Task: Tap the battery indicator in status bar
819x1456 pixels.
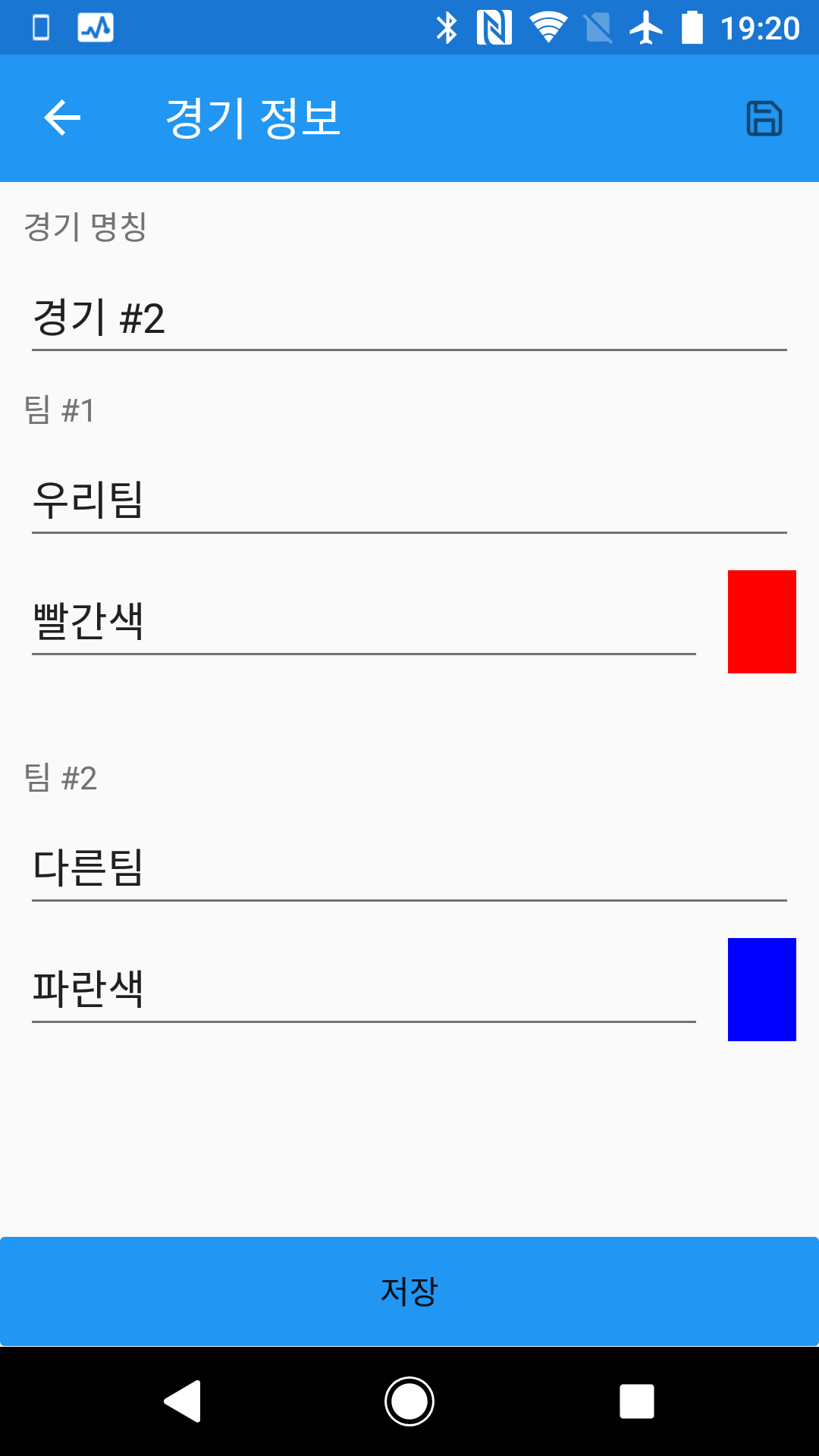Action: pyautogui.click(x=692, y=27)
